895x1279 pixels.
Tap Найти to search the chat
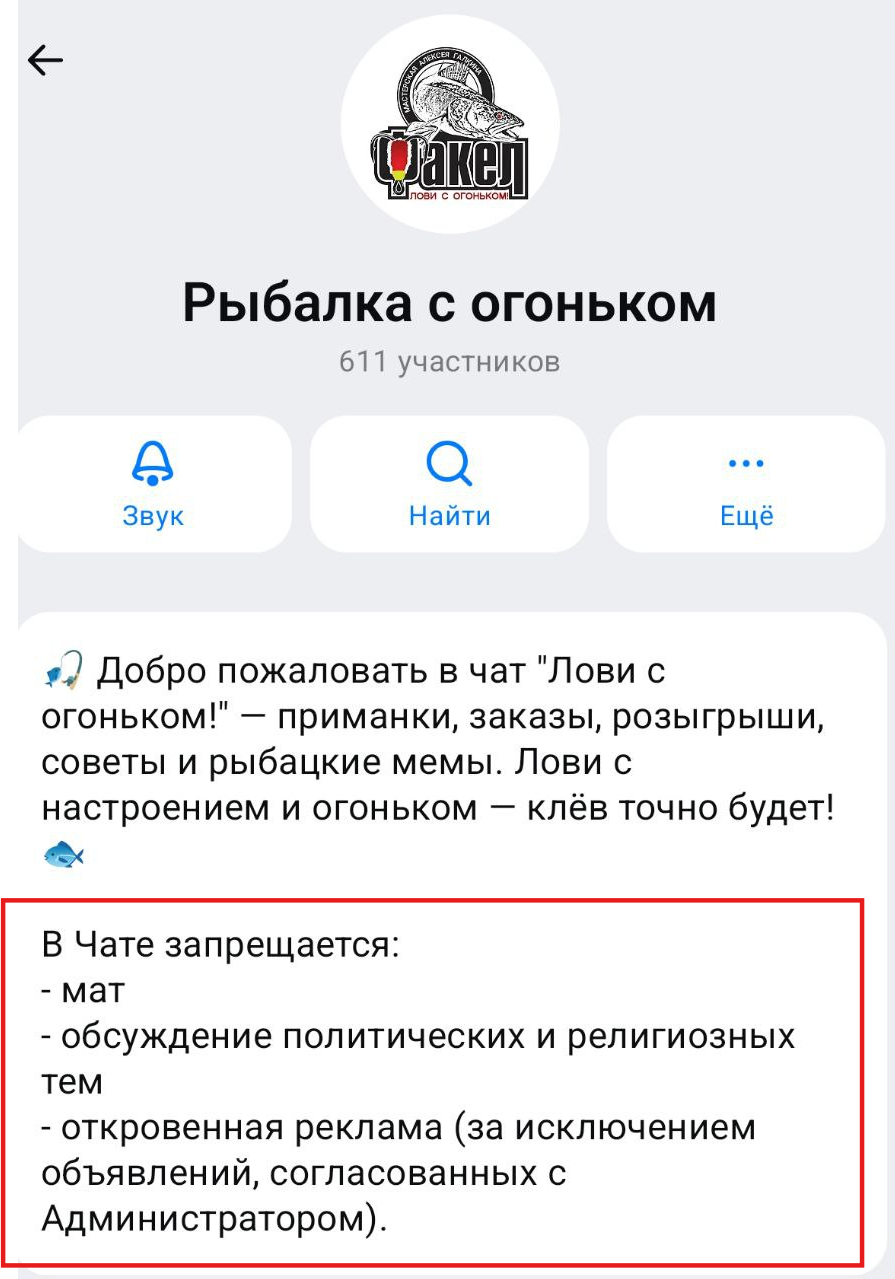[x=449, y=483]
